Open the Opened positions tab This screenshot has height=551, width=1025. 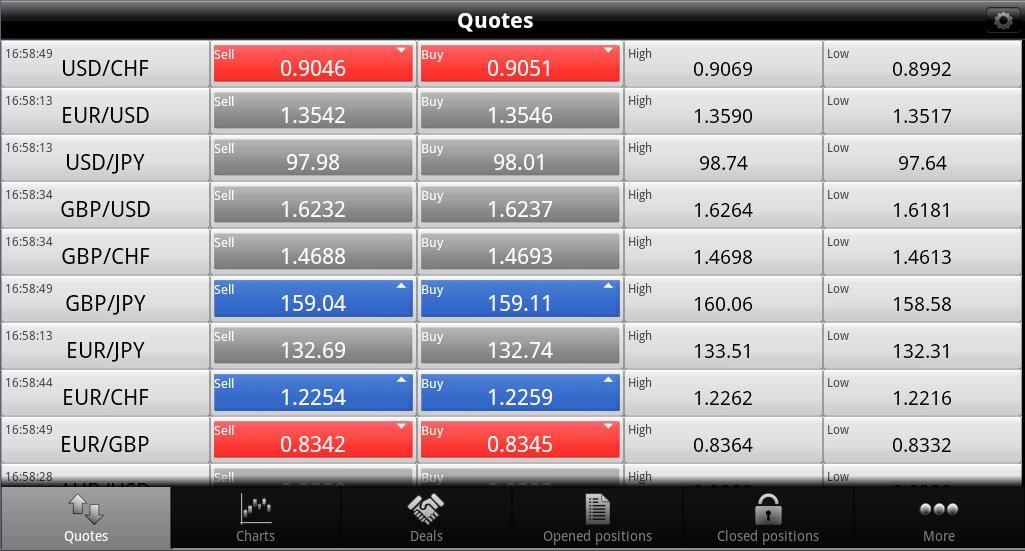pos(597,519)
